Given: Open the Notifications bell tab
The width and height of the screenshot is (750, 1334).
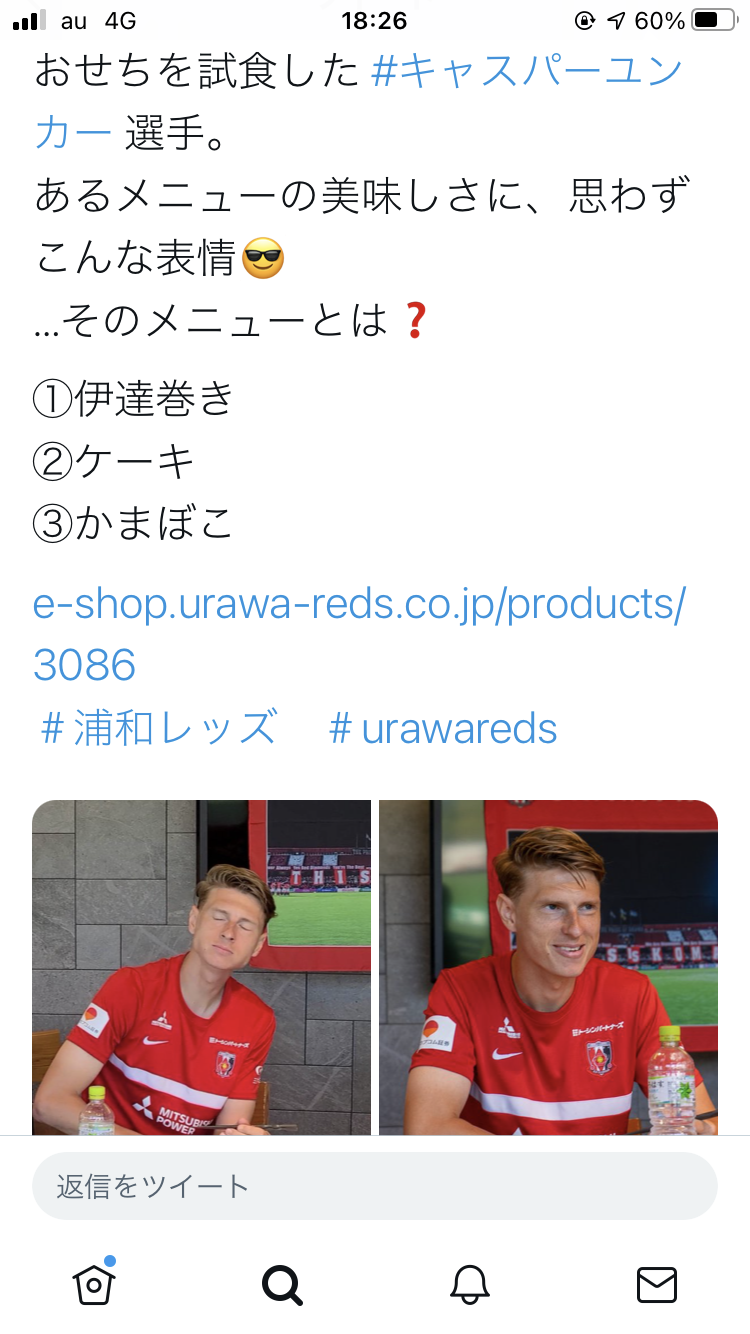Looking at the screenshot, I should pyautogui.click(x=469, y=1284).
